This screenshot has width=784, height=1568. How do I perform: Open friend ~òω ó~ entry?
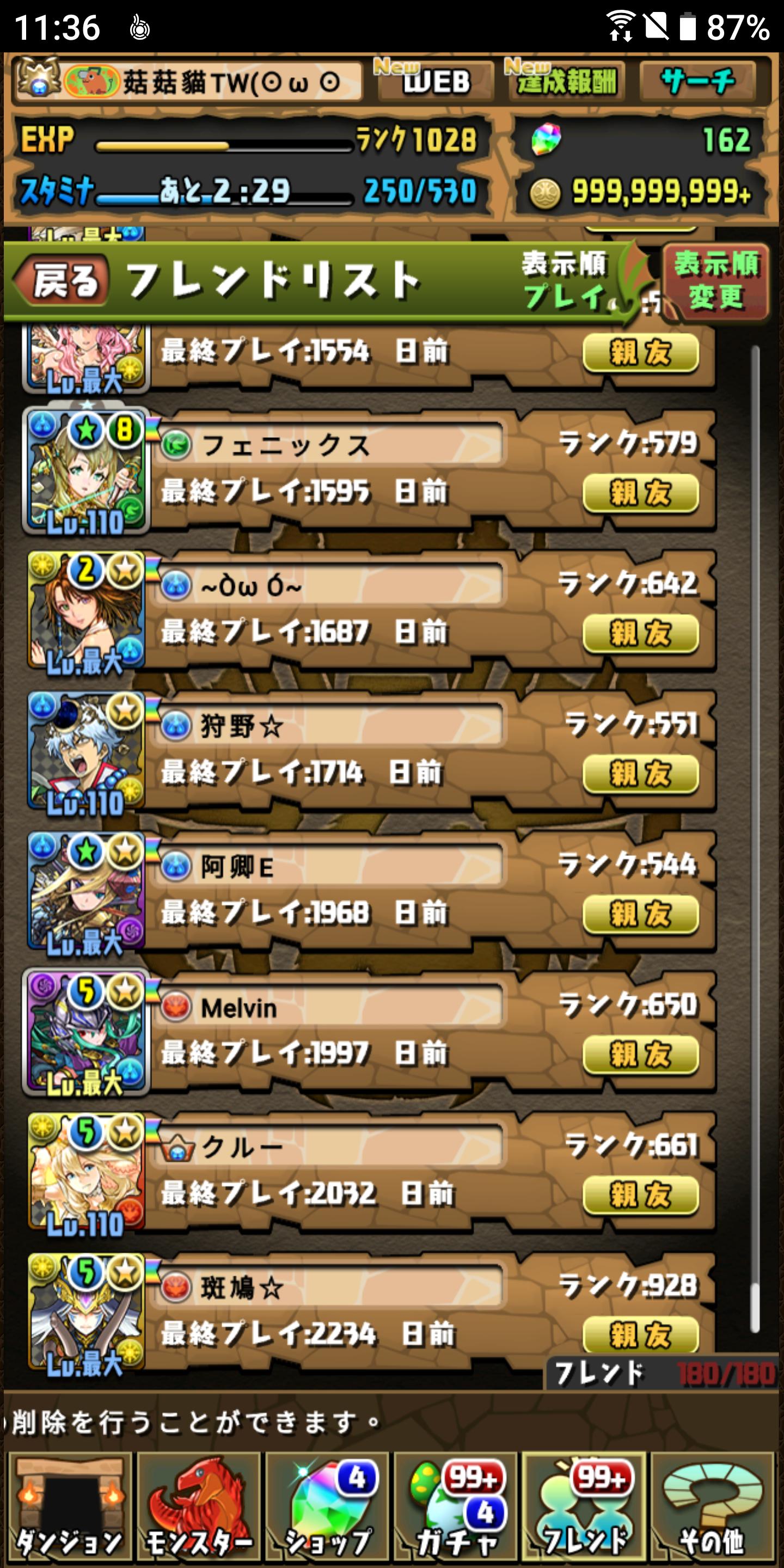click(329, 609)
